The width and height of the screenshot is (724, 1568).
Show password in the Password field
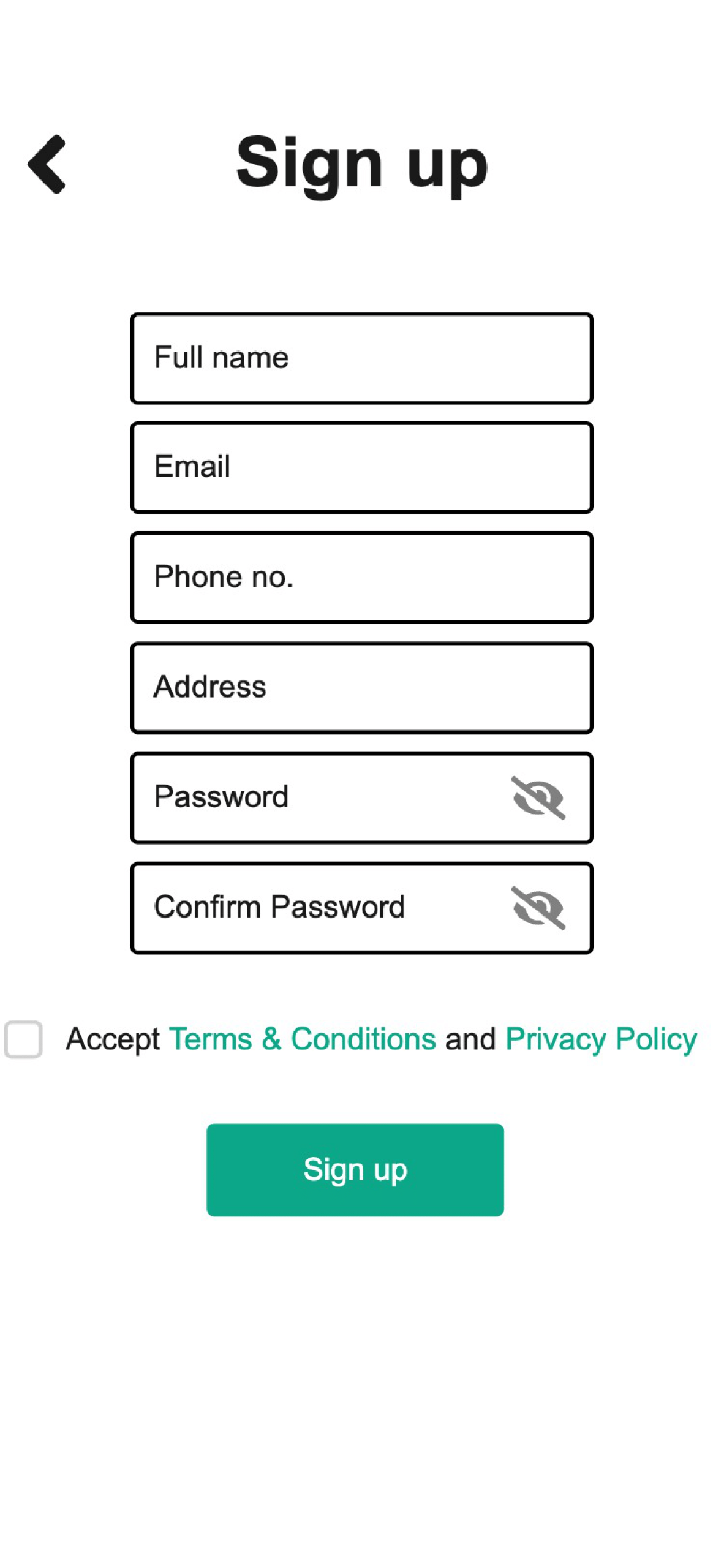(538, 797)
